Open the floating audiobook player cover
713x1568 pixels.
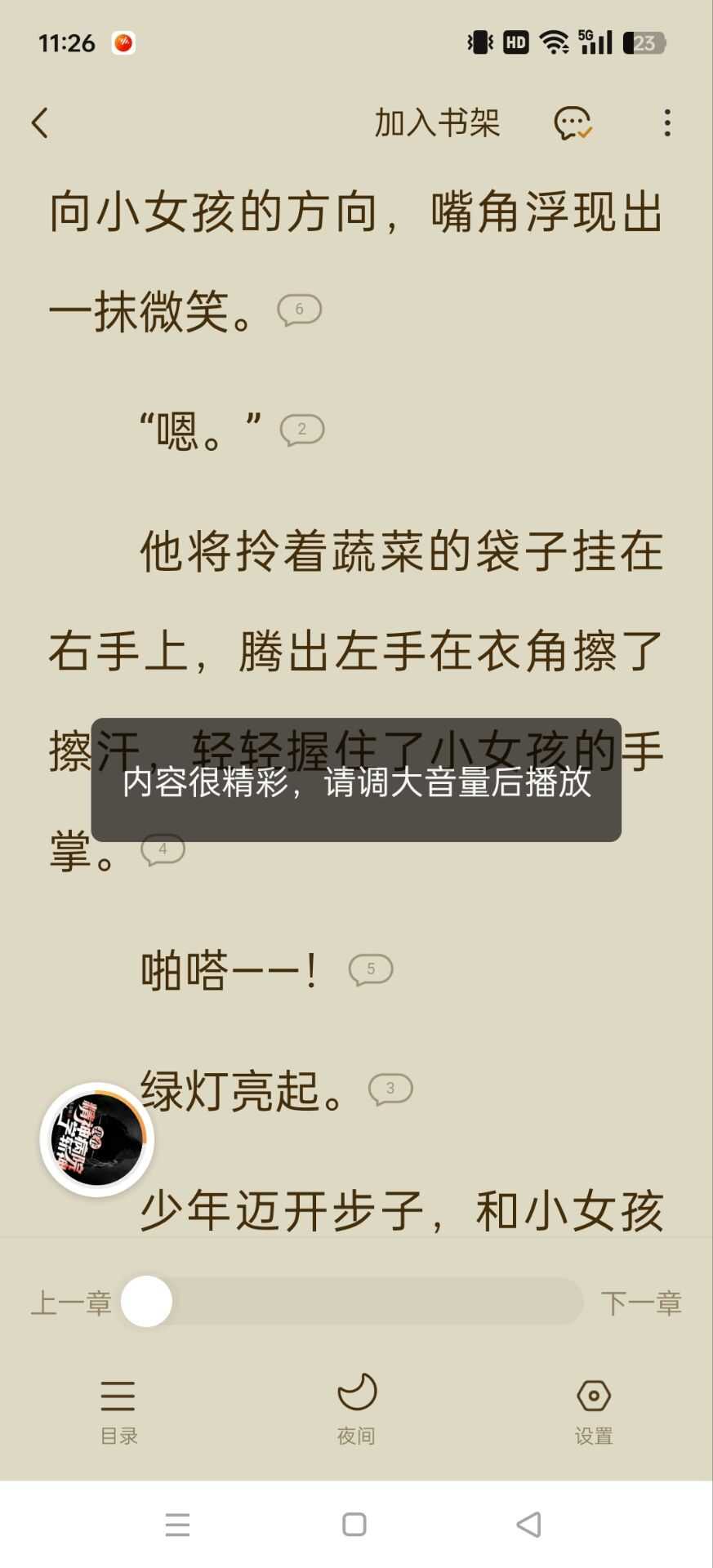[97, 1139]
